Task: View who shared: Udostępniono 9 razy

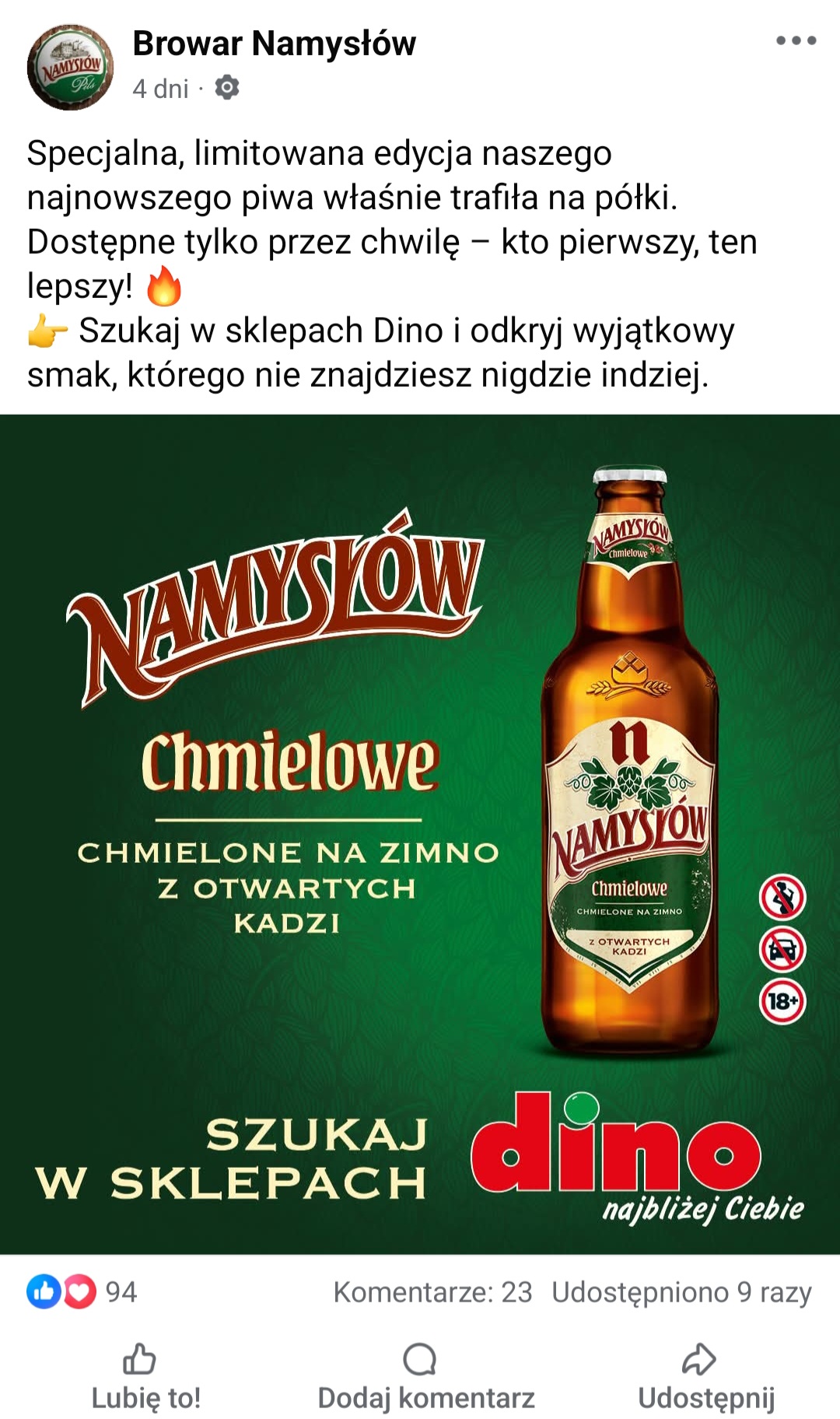Action: pos(681,1292)
